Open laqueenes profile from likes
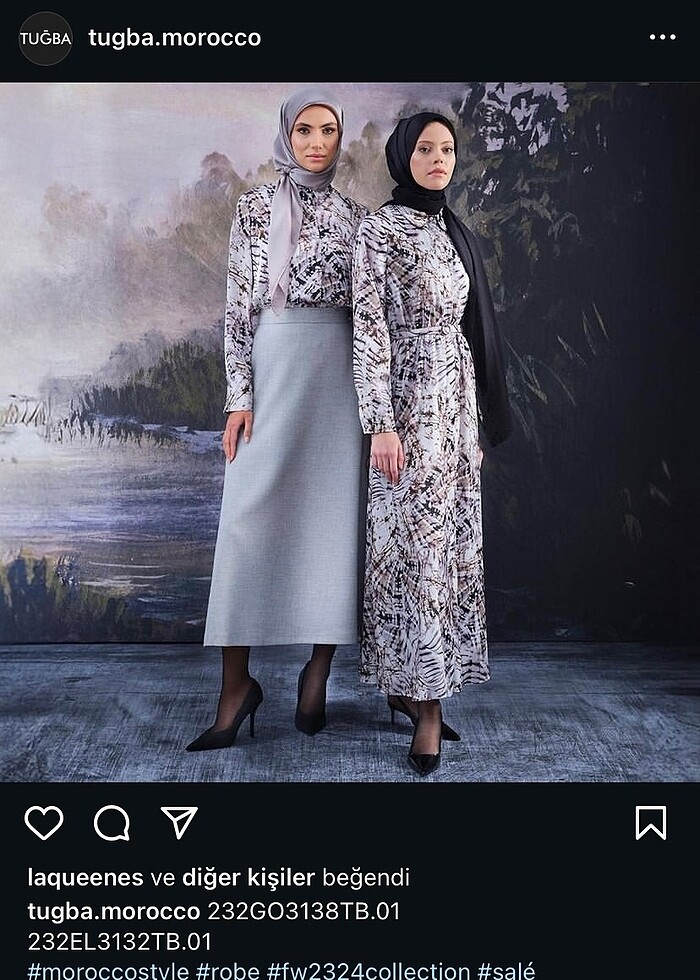Screen dimensions: 700x980 click(85, 879)
